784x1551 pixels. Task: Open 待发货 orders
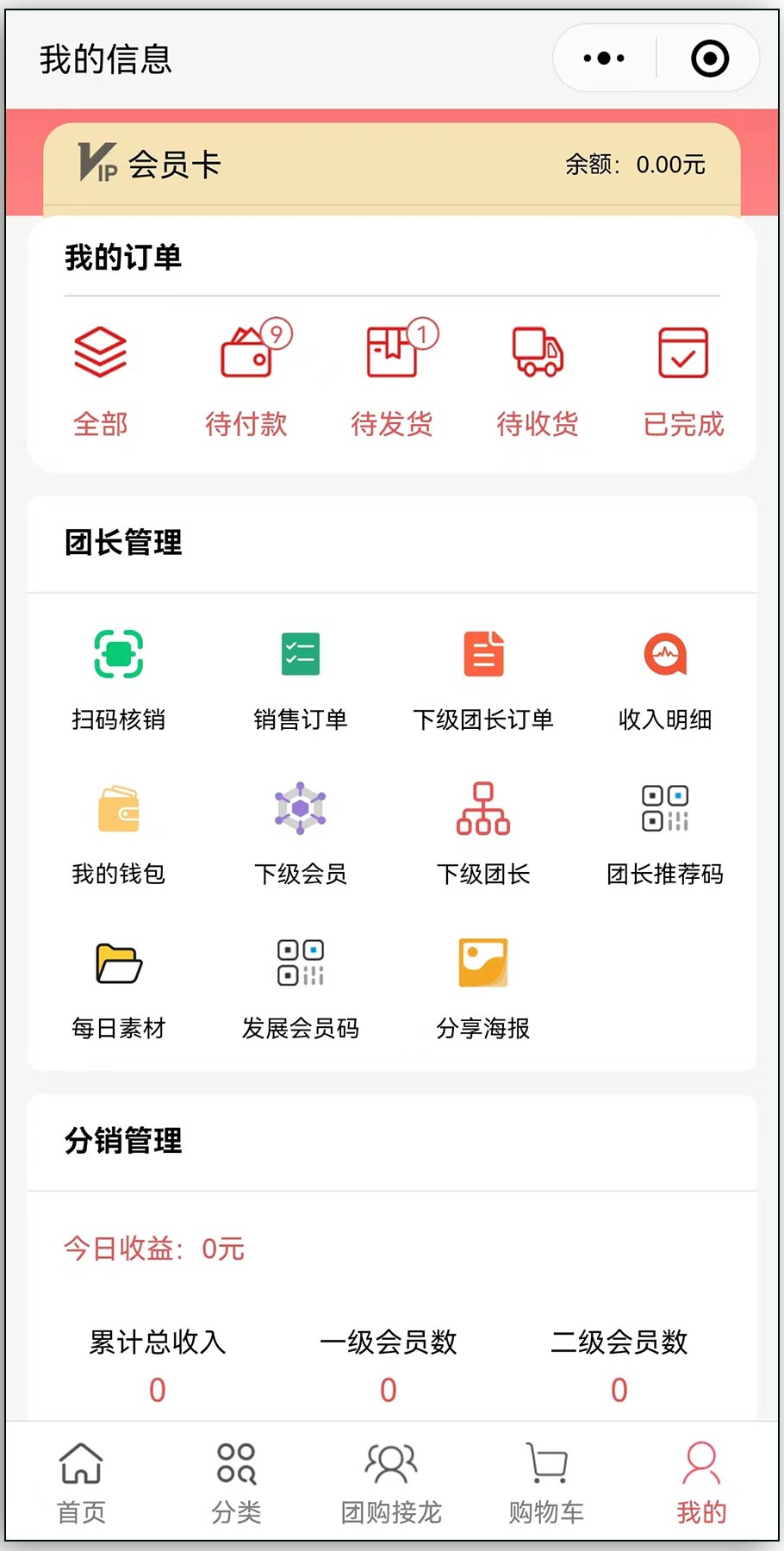tap(392, 380)
